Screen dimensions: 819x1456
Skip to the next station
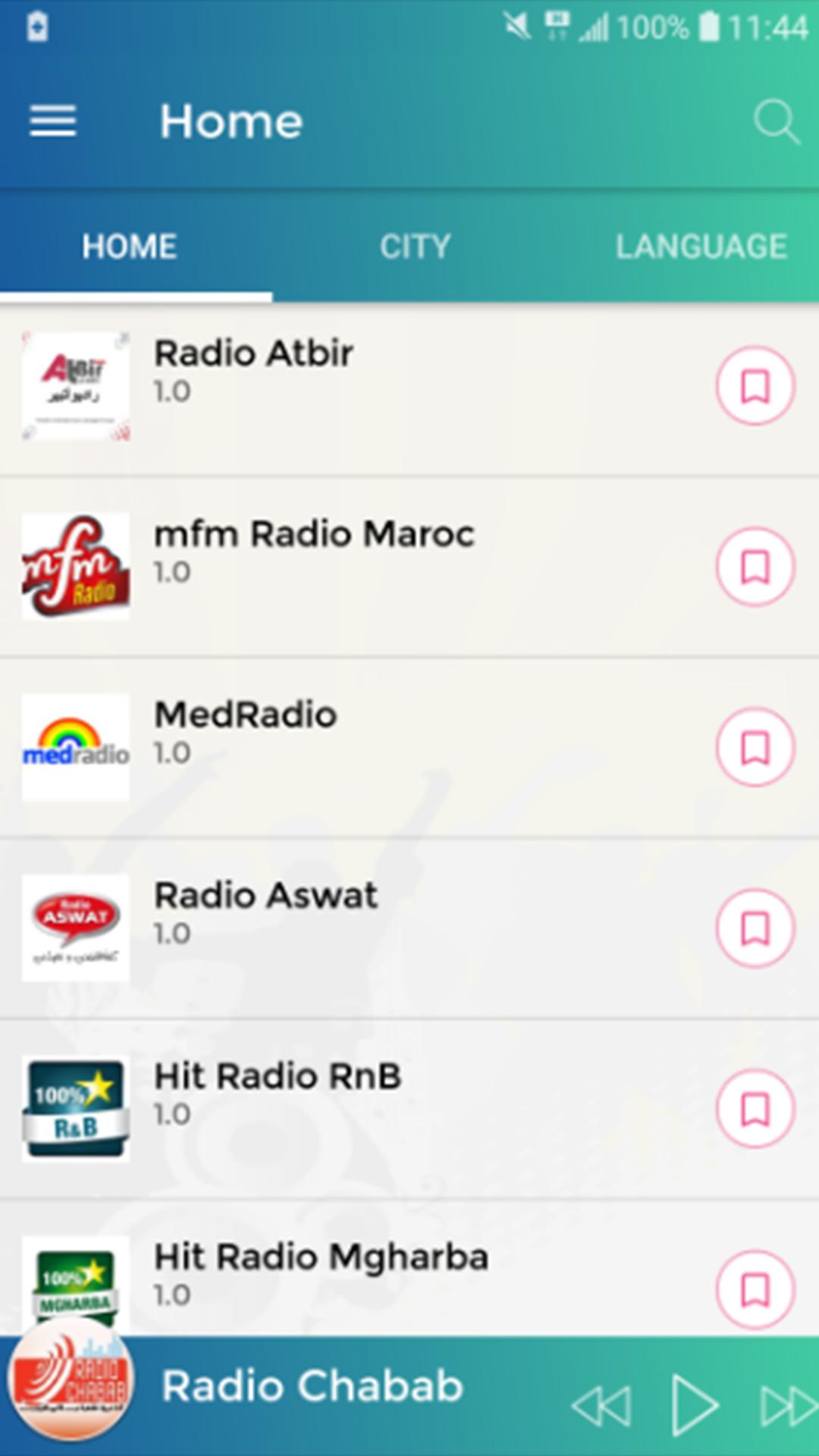coord(789,1406)
